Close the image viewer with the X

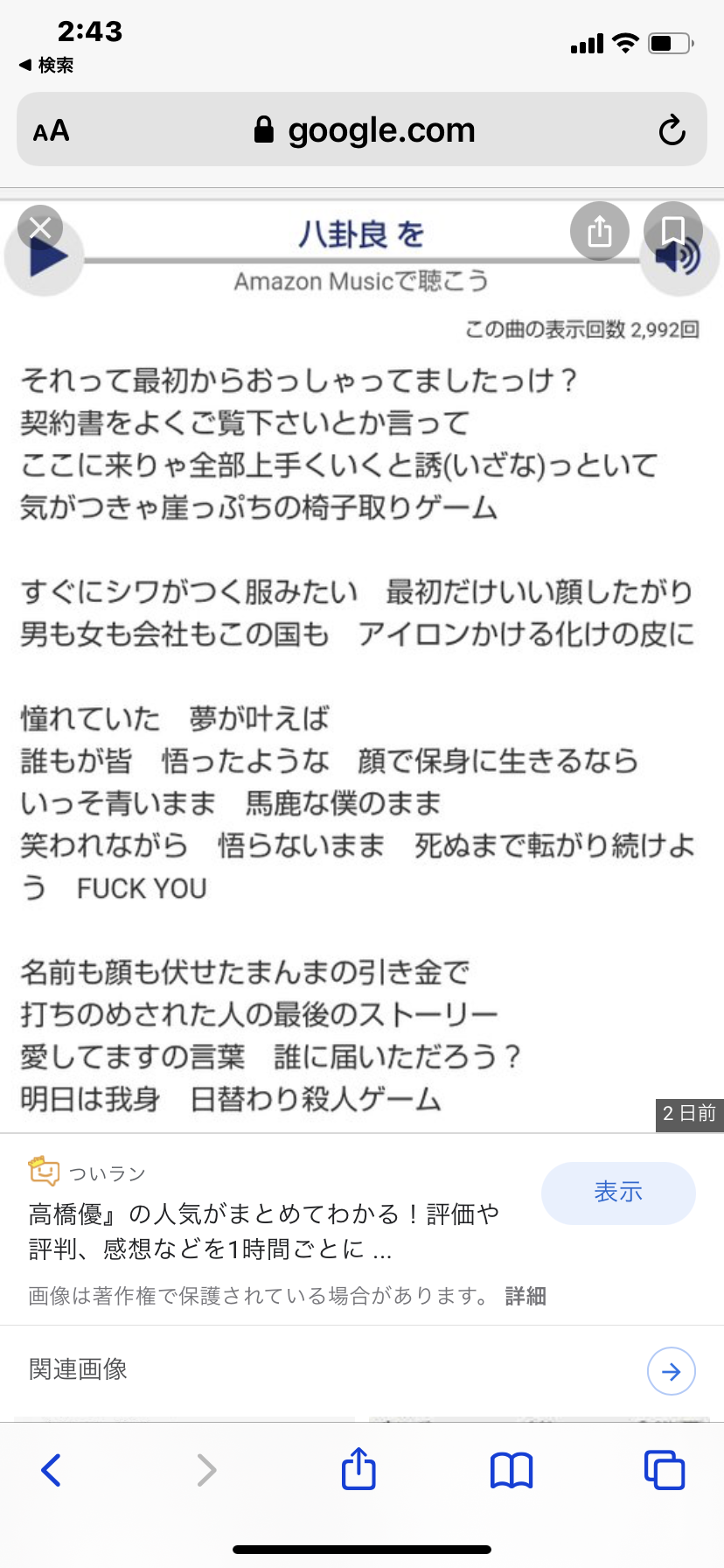point(40,228)
